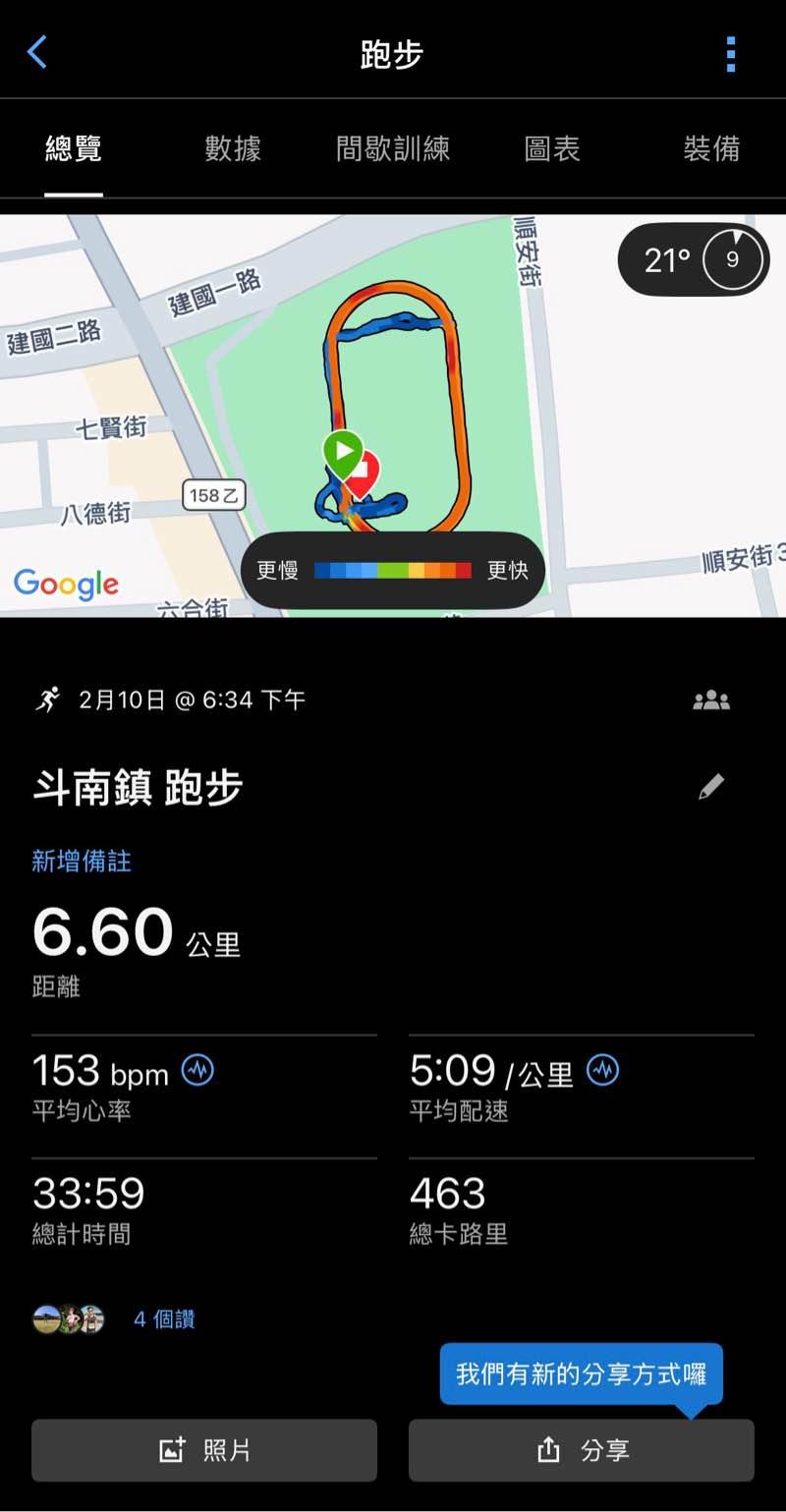Tap the 21° weather badge
This screenshot has width=786, height=1512.
click(694, 260)
